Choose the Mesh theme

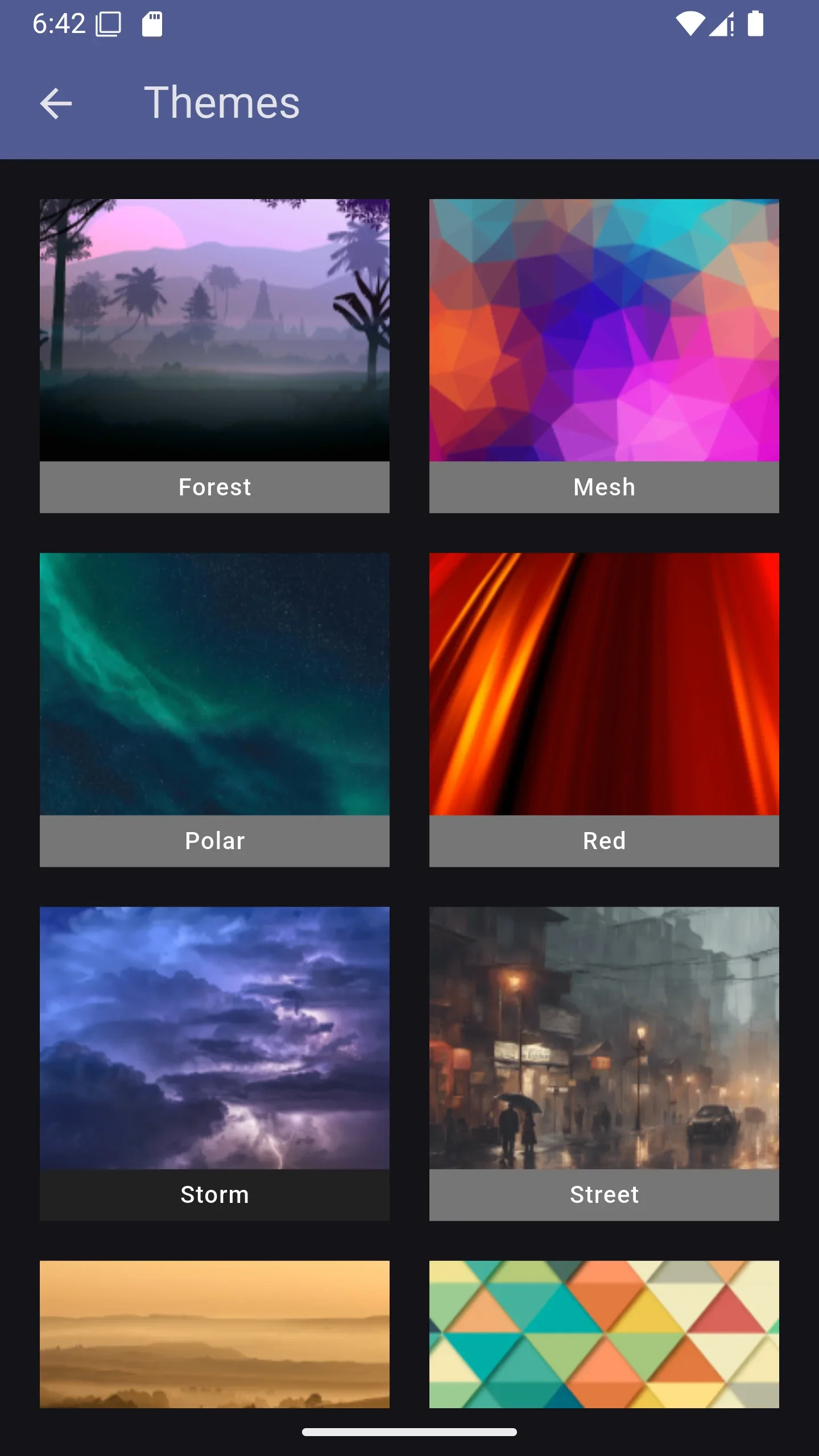604,355
